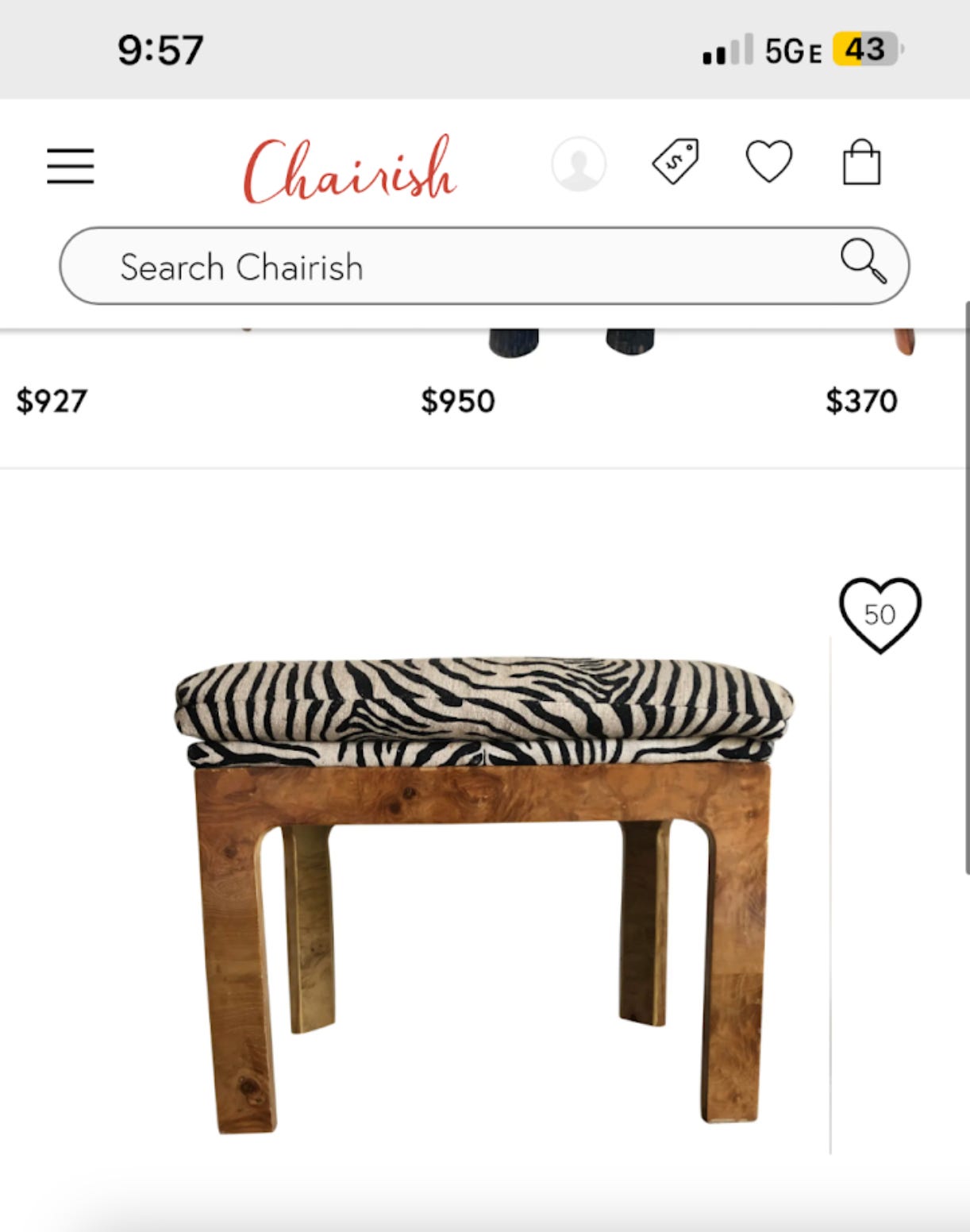This screenshot has height=1232, width=970.
Task: Open the shopping bag
Action: pyautogui.click(x=861, y=162)
